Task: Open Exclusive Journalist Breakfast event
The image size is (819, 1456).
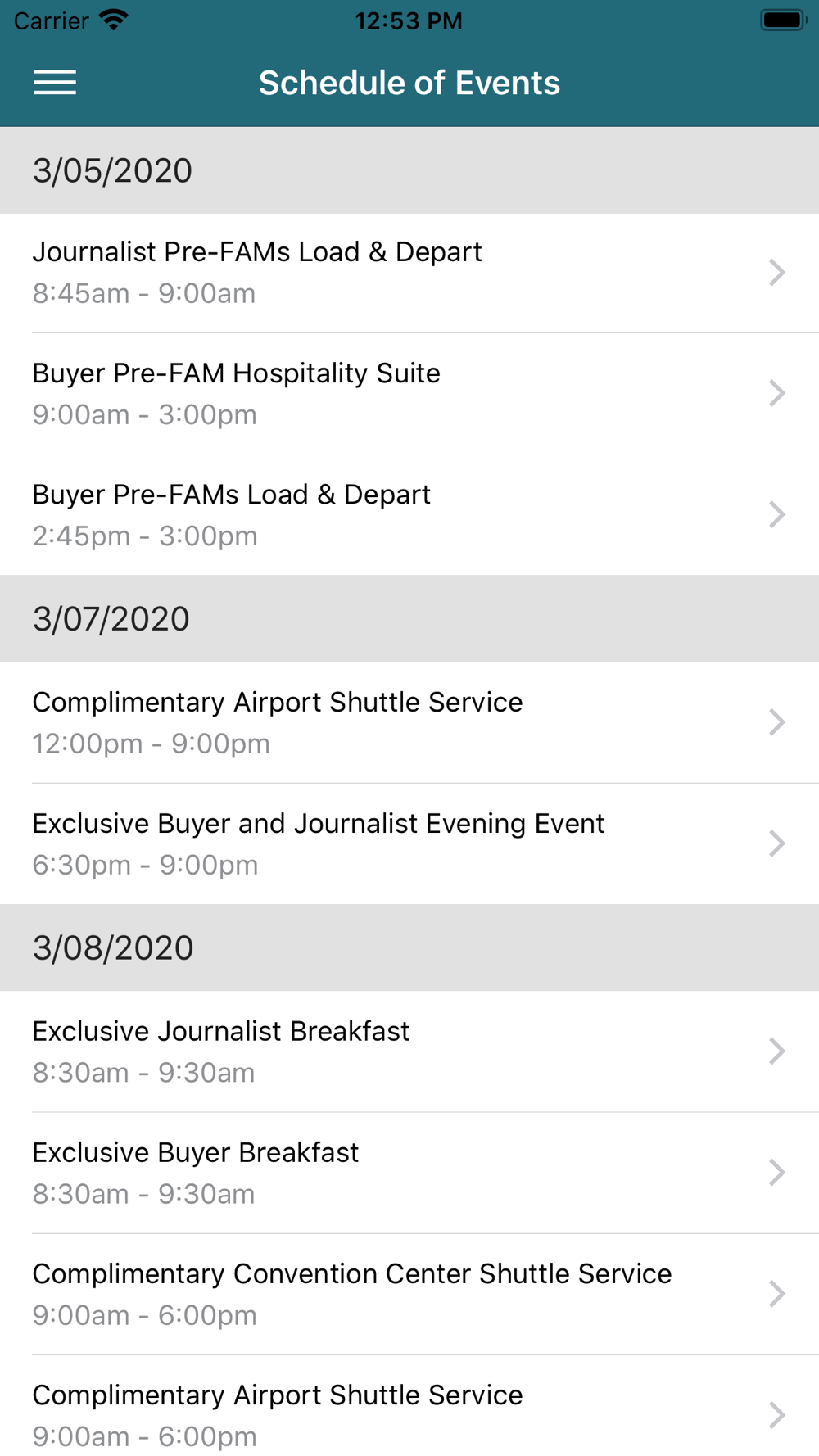Action: [x=409, y=1051]
